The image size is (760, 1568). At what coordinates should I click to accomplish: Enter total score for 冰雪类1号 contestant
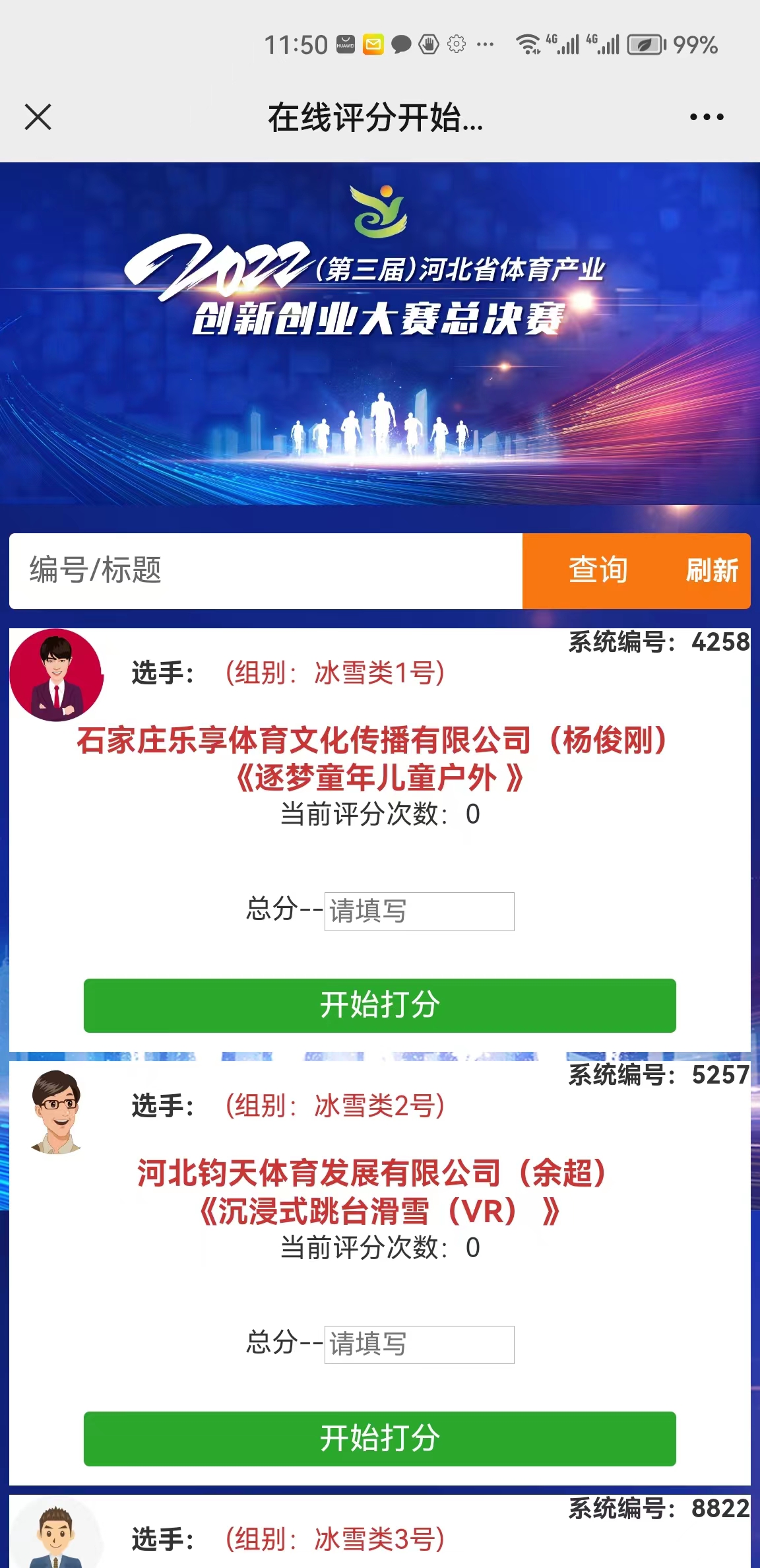419,911
